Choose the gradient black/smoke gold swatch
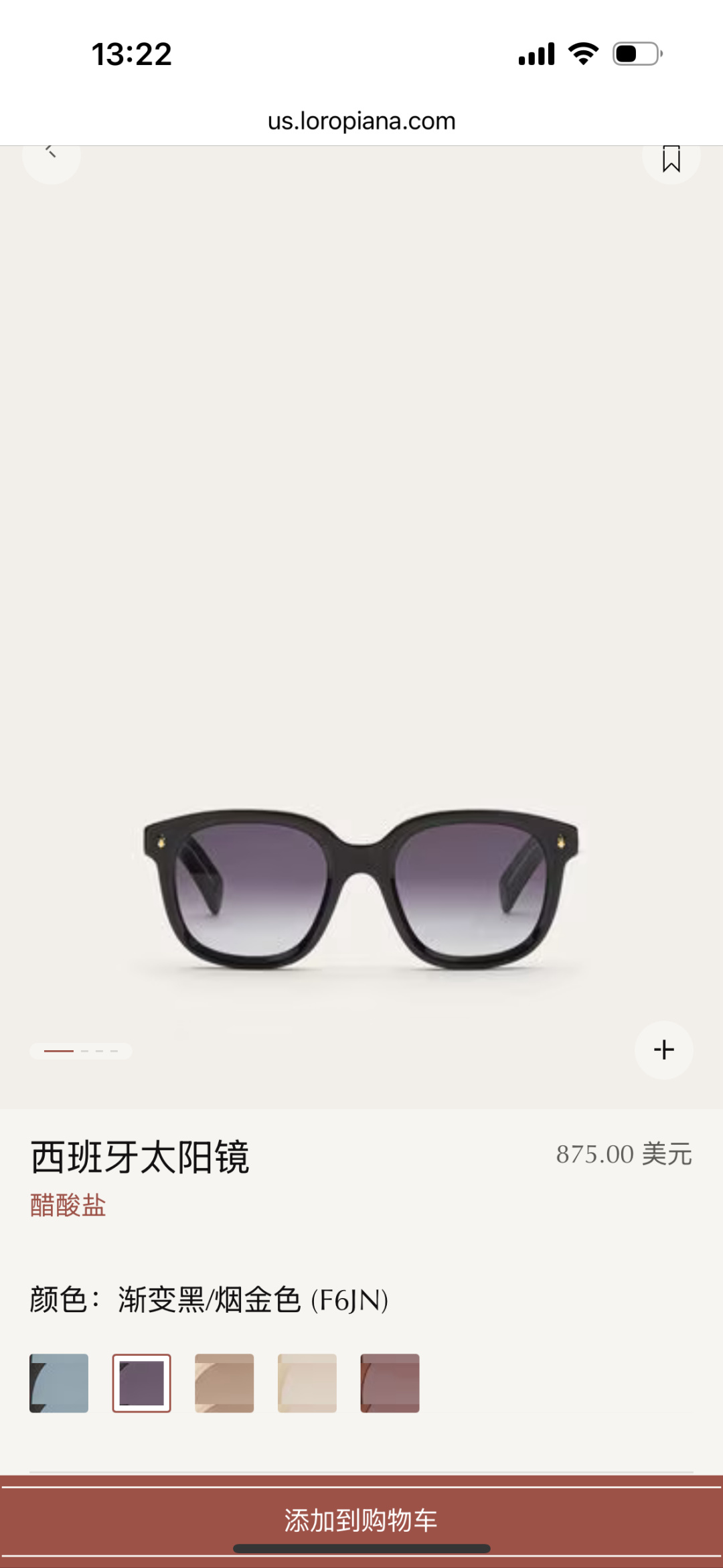 141,1383
